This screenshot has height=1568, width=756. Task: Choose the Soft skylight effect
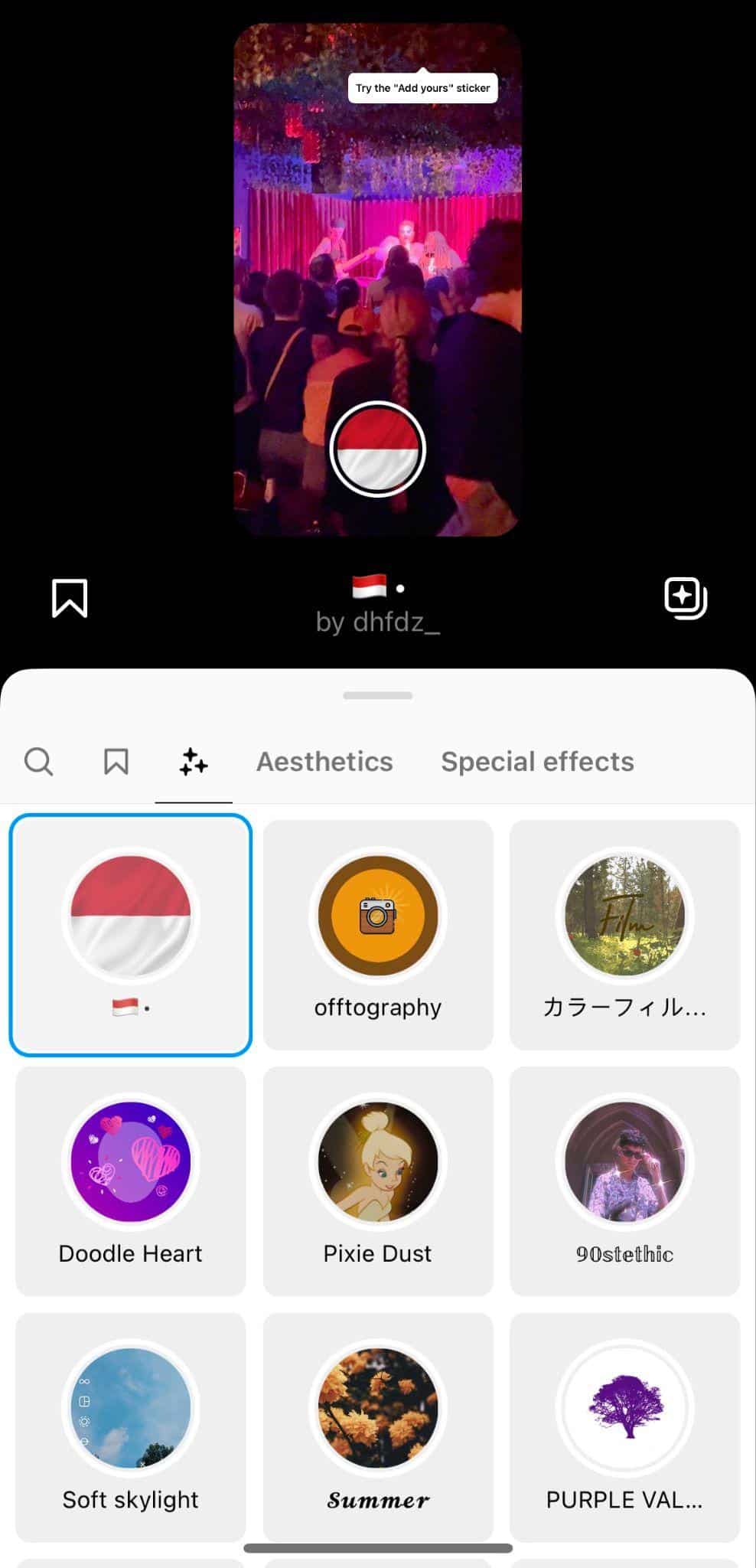pyautogui.click(x=131, y=1409)
